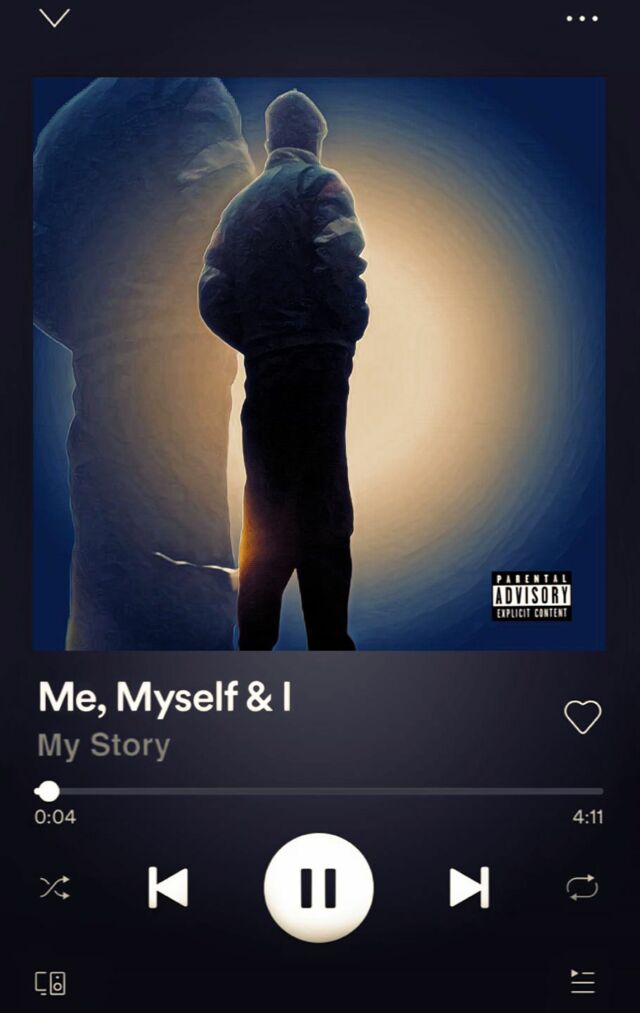Collapse the now playing screen

tap(54, 18)
